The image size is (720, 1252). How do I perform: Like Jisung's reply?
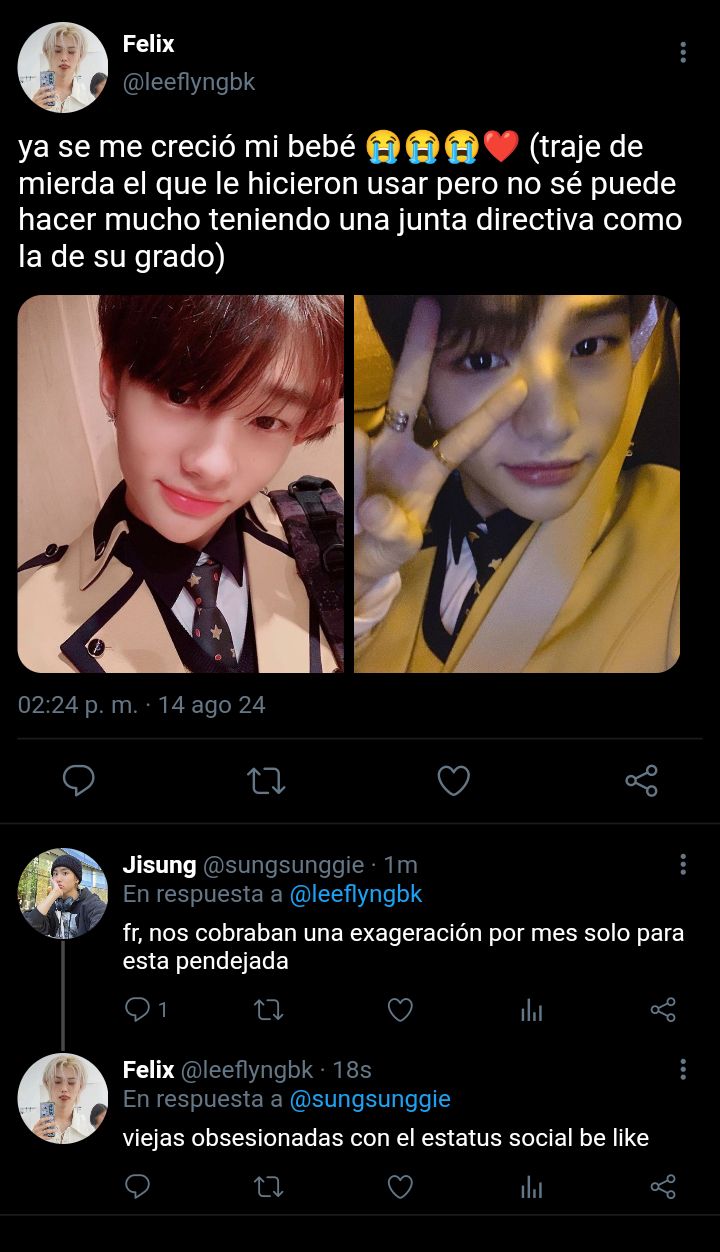400,1010
